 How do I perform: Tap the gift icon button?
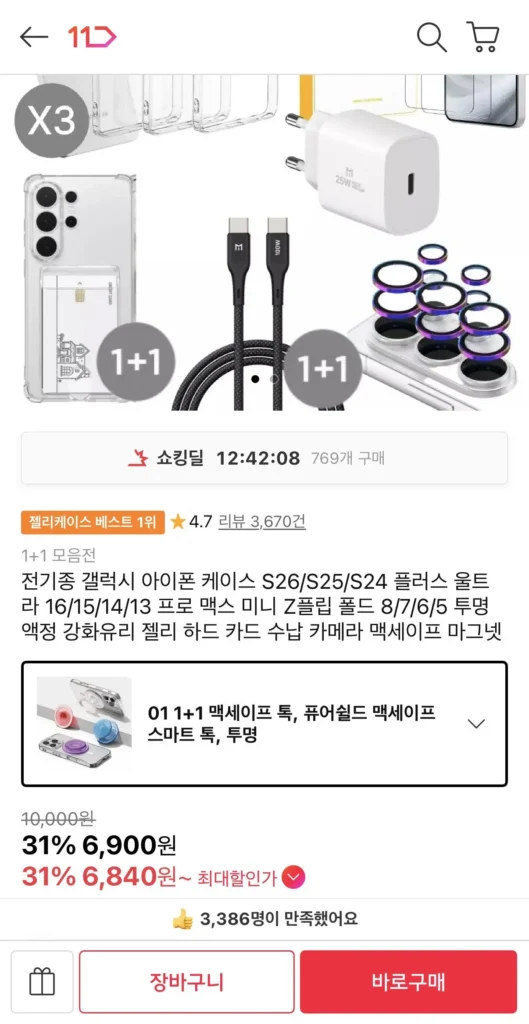click(42, 982)
